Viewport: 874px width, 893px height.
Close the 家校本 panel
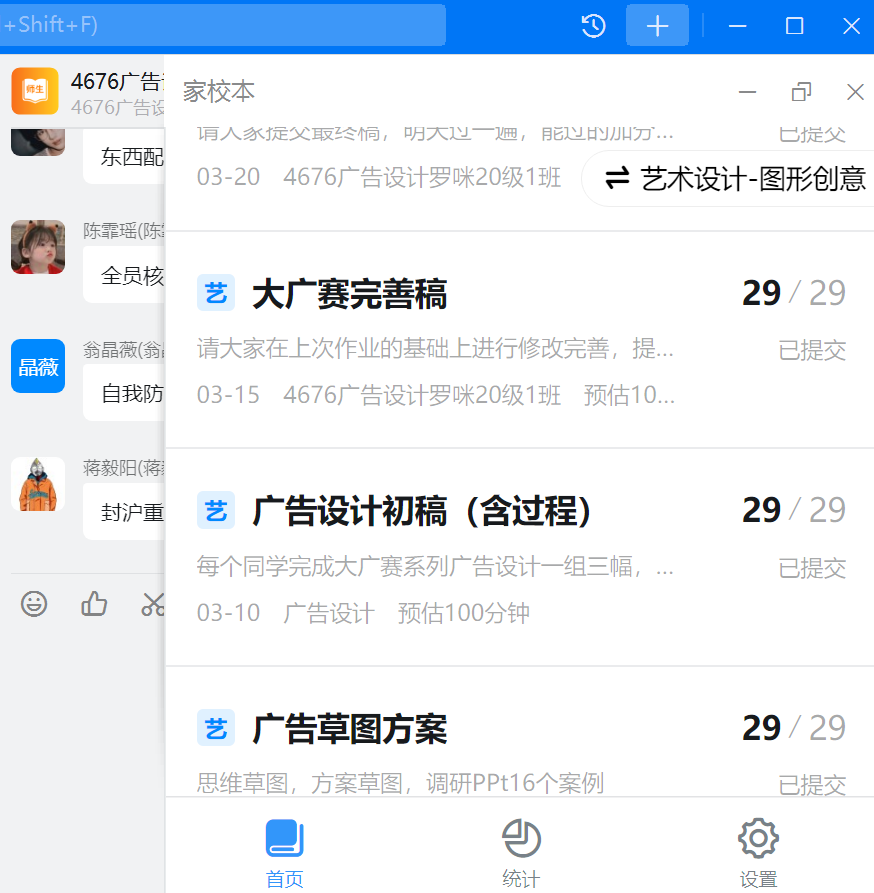click(x=855, y=92)
